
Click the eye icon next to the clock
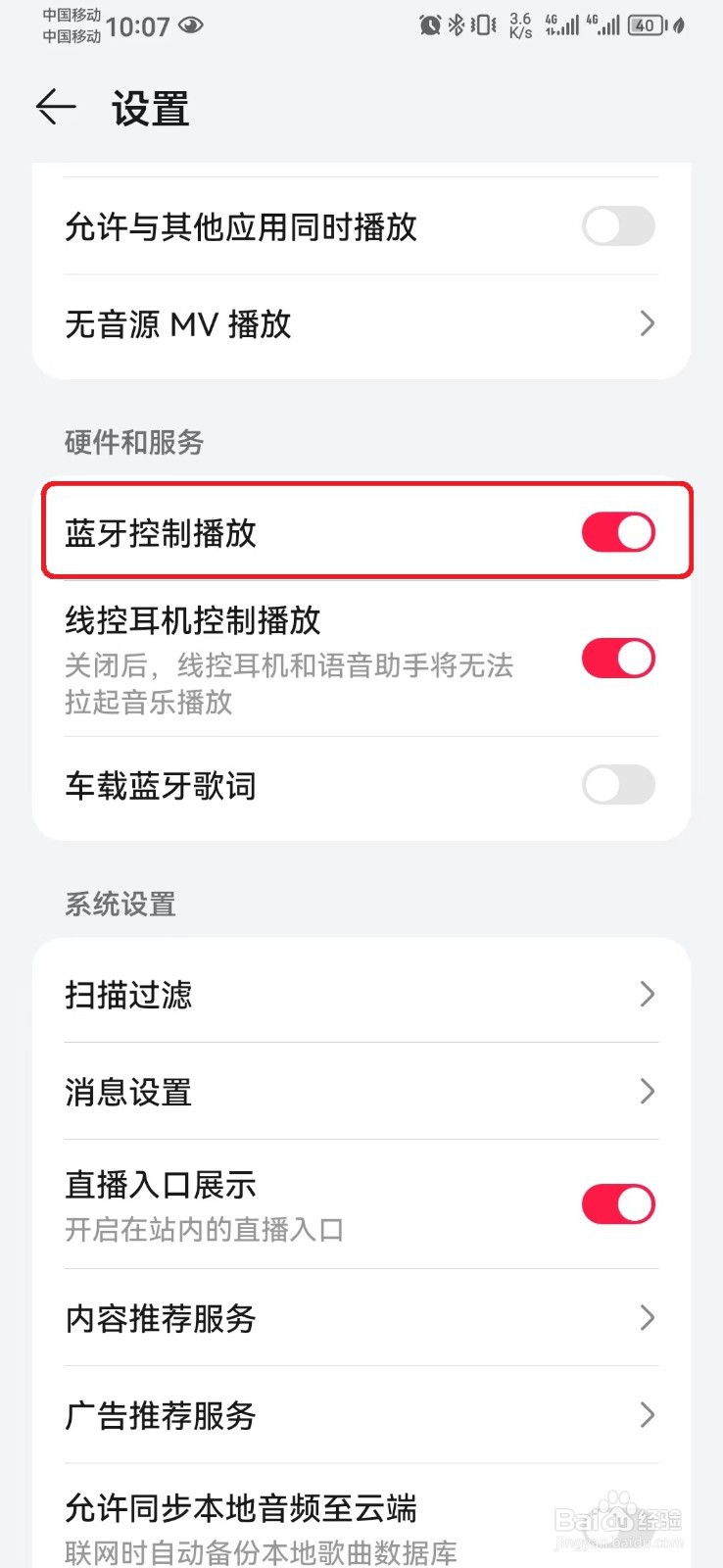pos(192,26)
